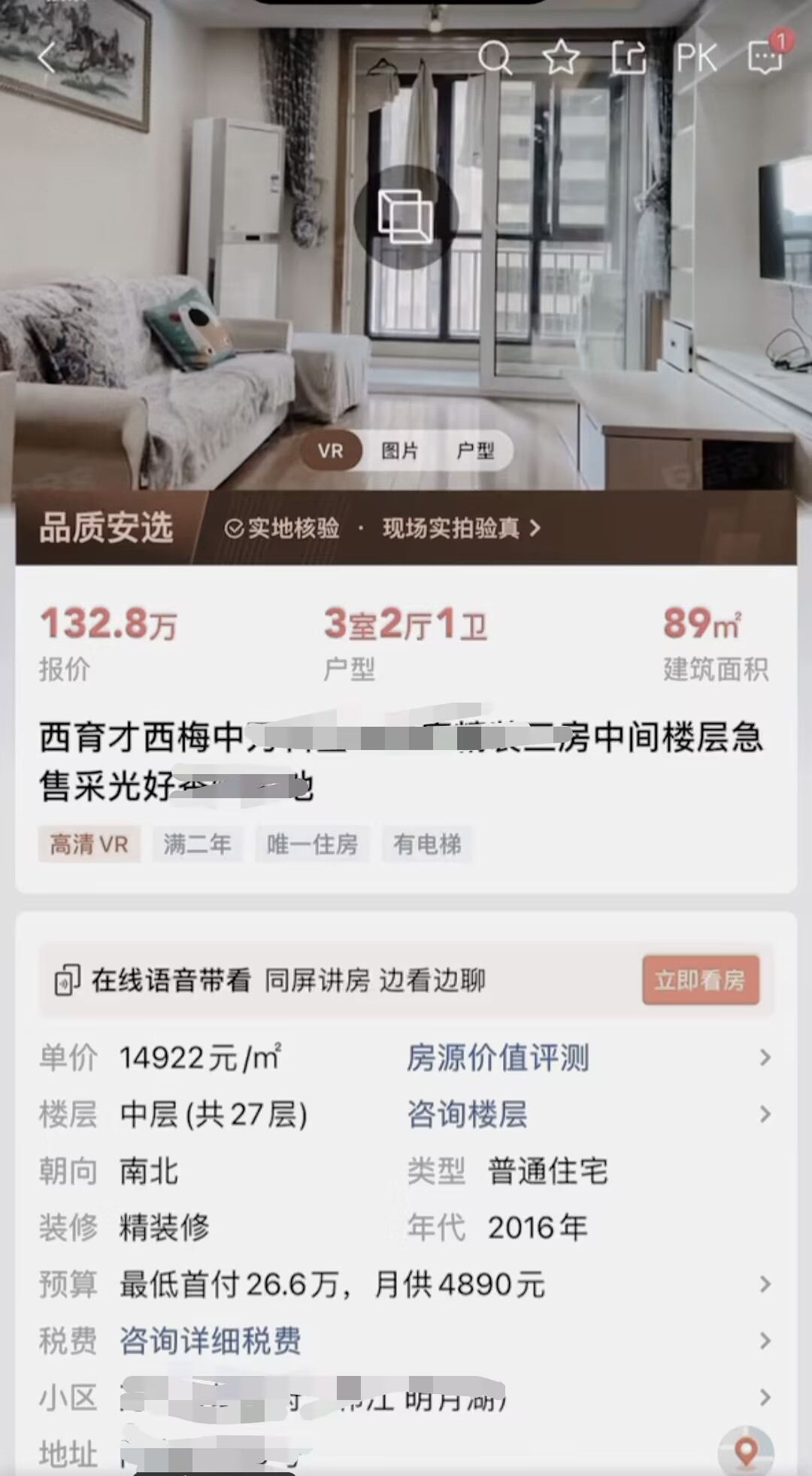Screen dimensions: 812x1476
Task: Go back using the top-left arrow
Action: pos(47,58)
